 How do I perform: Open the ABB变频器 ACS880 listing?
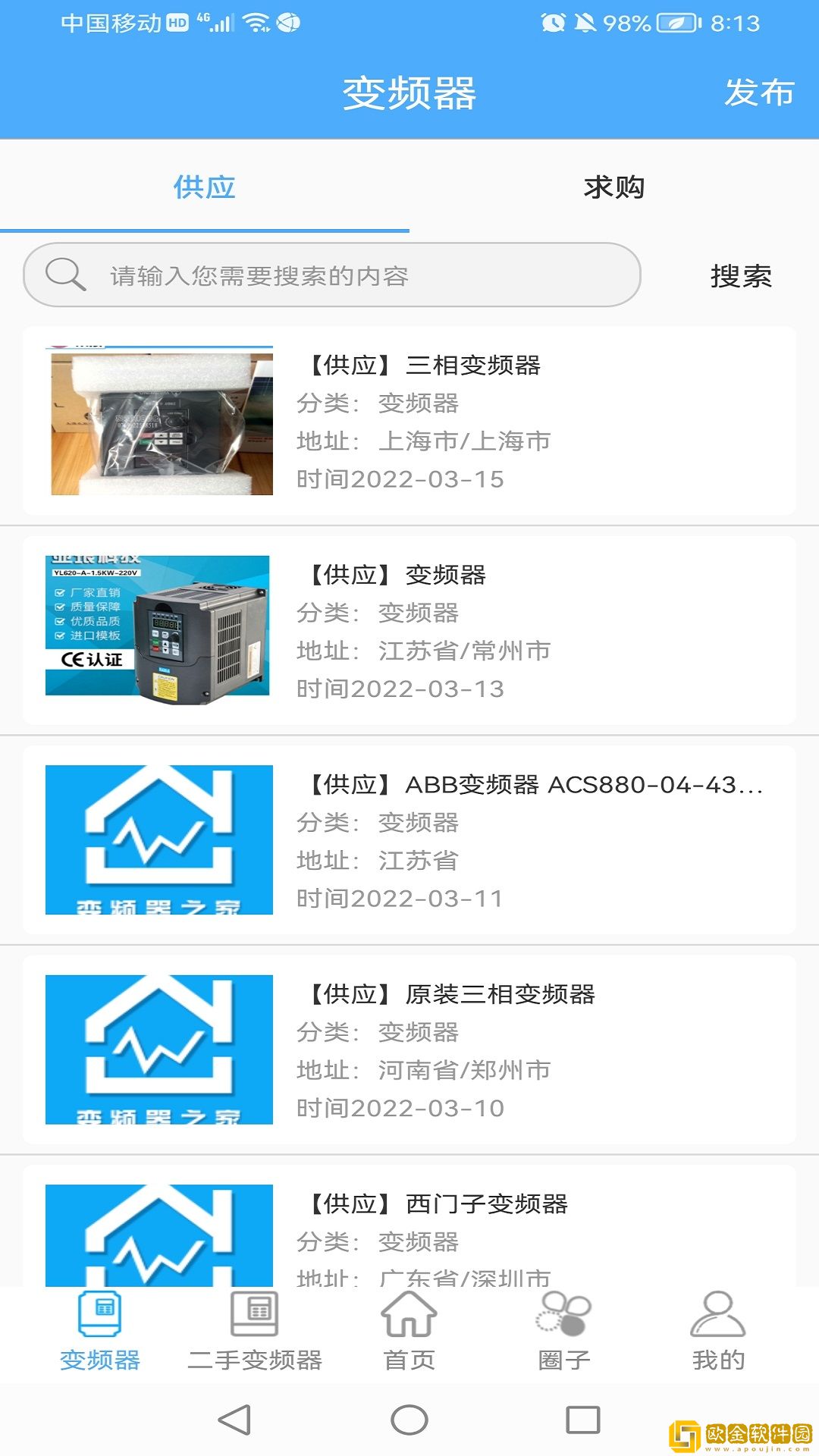pos(531,789)
